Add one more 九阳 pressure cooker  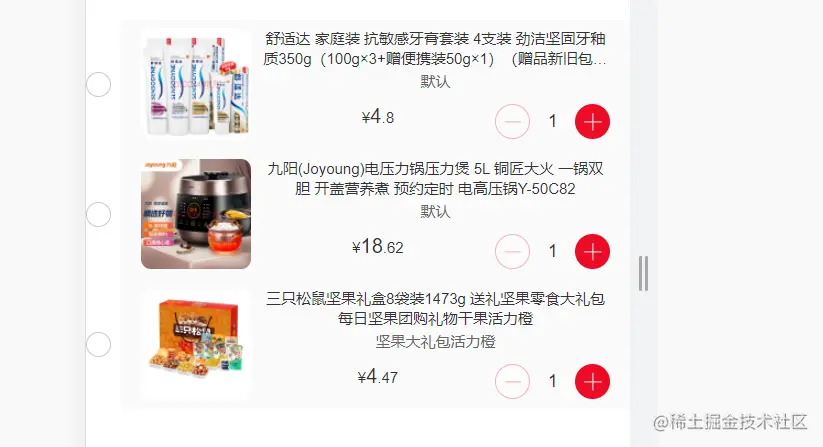coord(593,251)
